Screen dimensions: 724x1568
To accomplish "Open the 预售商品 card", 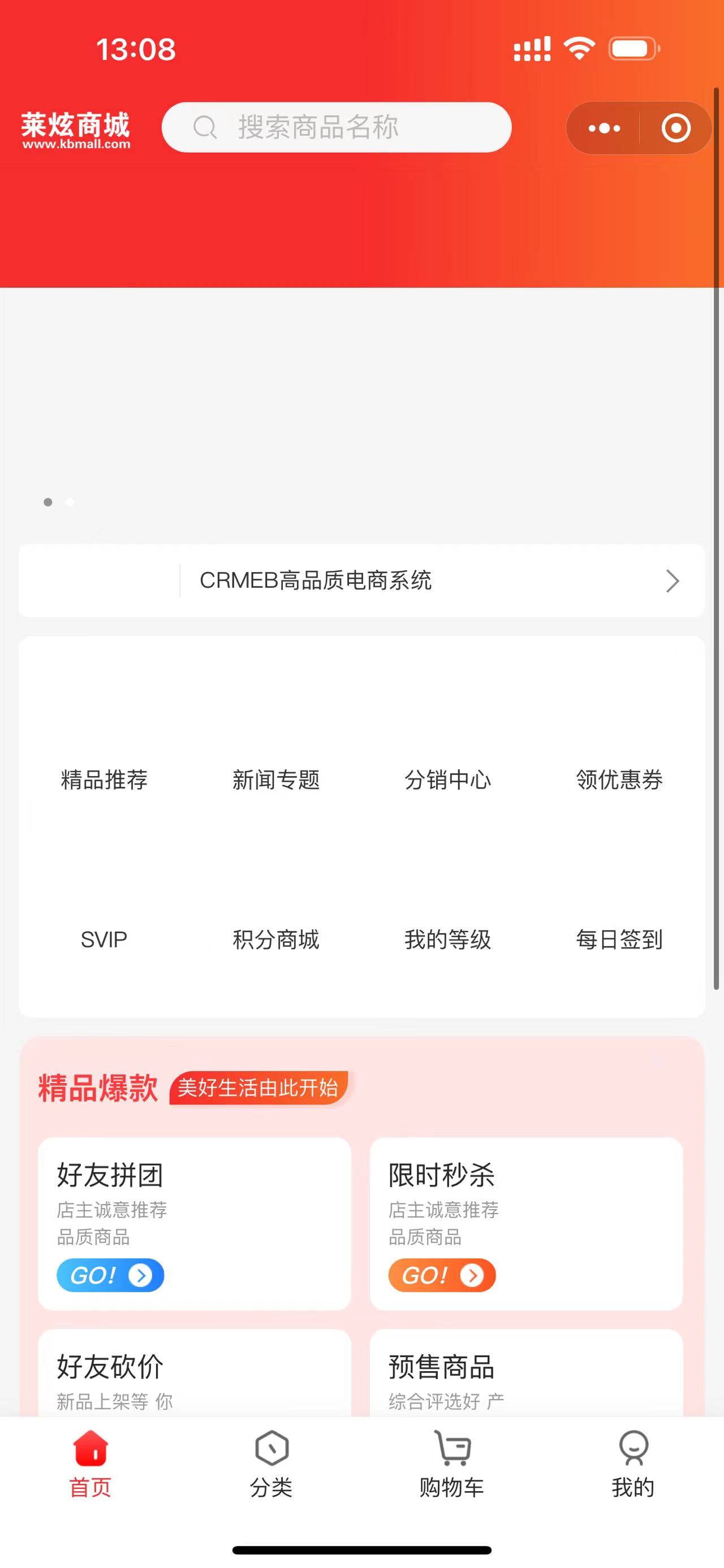I will tap(526, 1375).
